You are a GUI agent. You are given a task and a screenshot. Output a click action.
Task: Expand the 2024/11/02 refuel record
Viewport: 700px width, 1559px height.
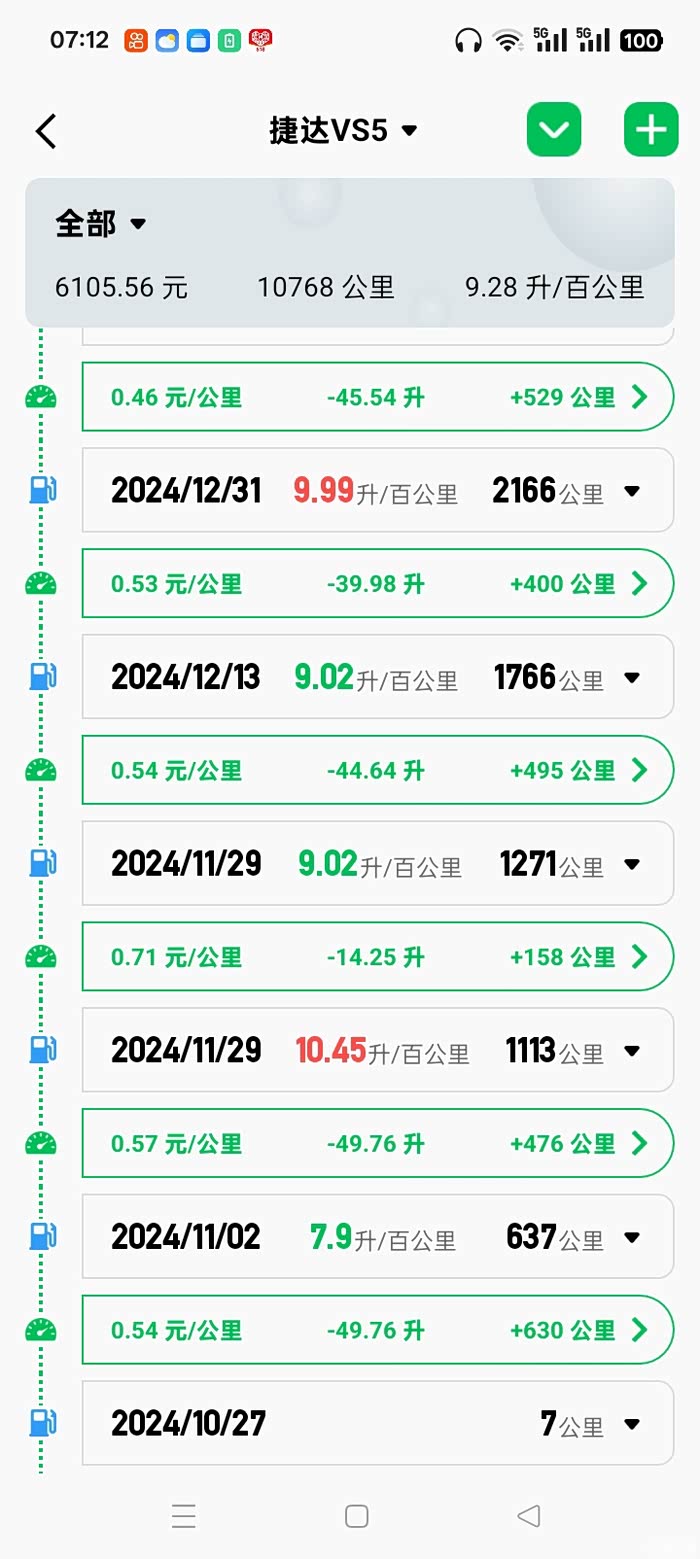coord(631,1237)
